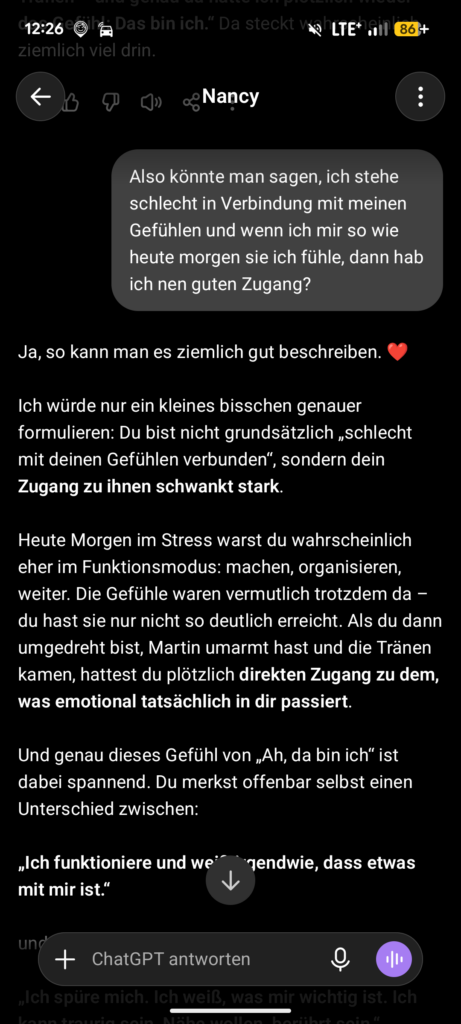The width and height of the screenshot is (461, 1024).
Task: Share the previous reply
Action: (191, 103)
